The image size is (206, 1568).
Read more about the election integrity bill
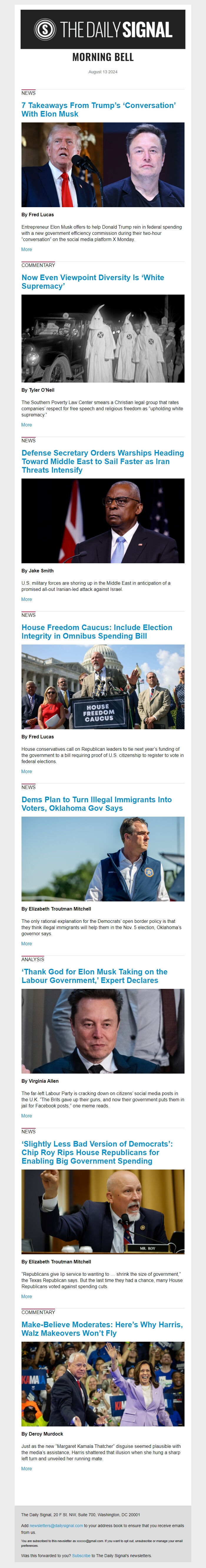point(27,772)
